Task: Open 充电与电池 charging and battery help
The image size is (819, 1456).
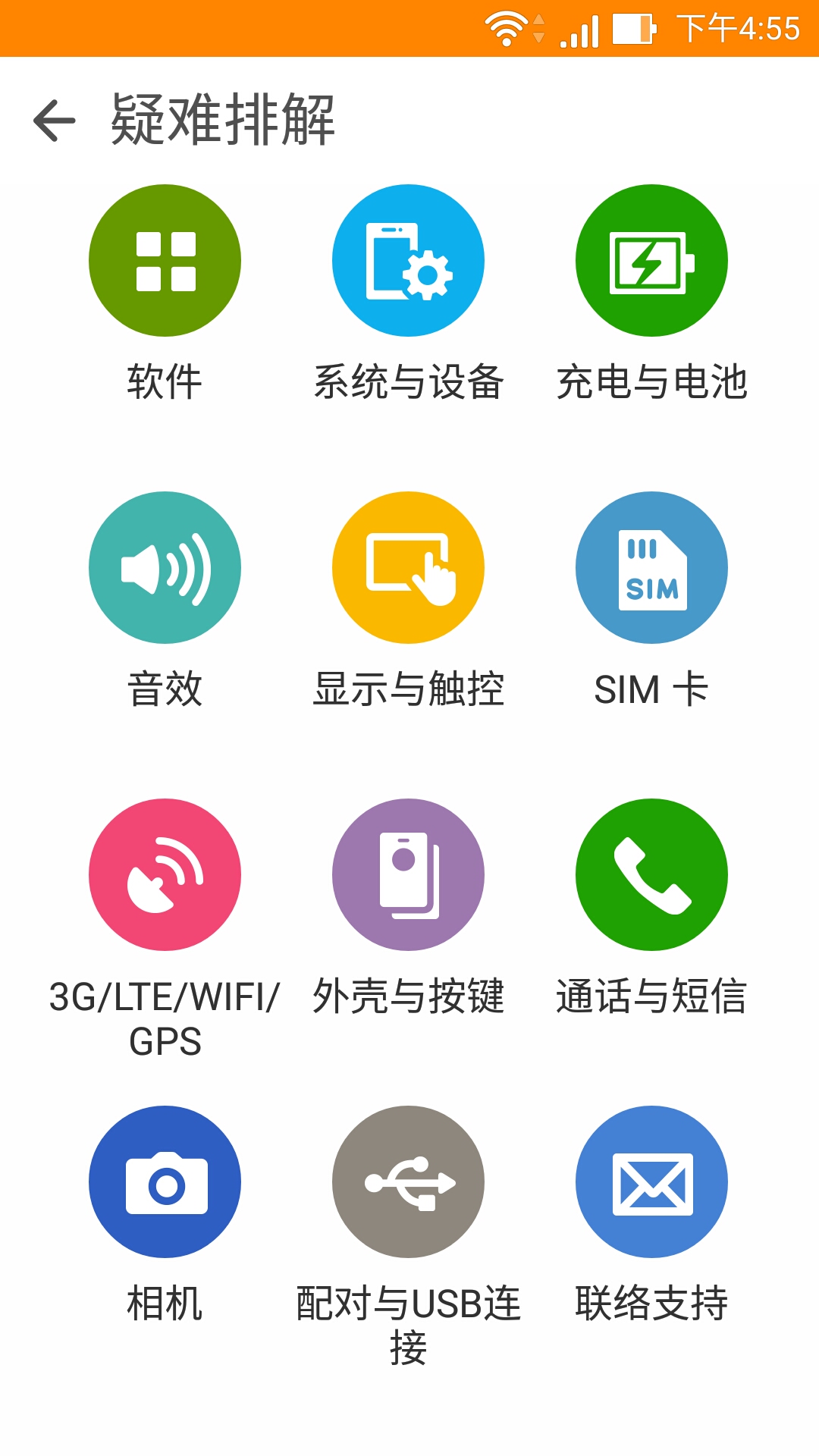Action: point(652,260)
